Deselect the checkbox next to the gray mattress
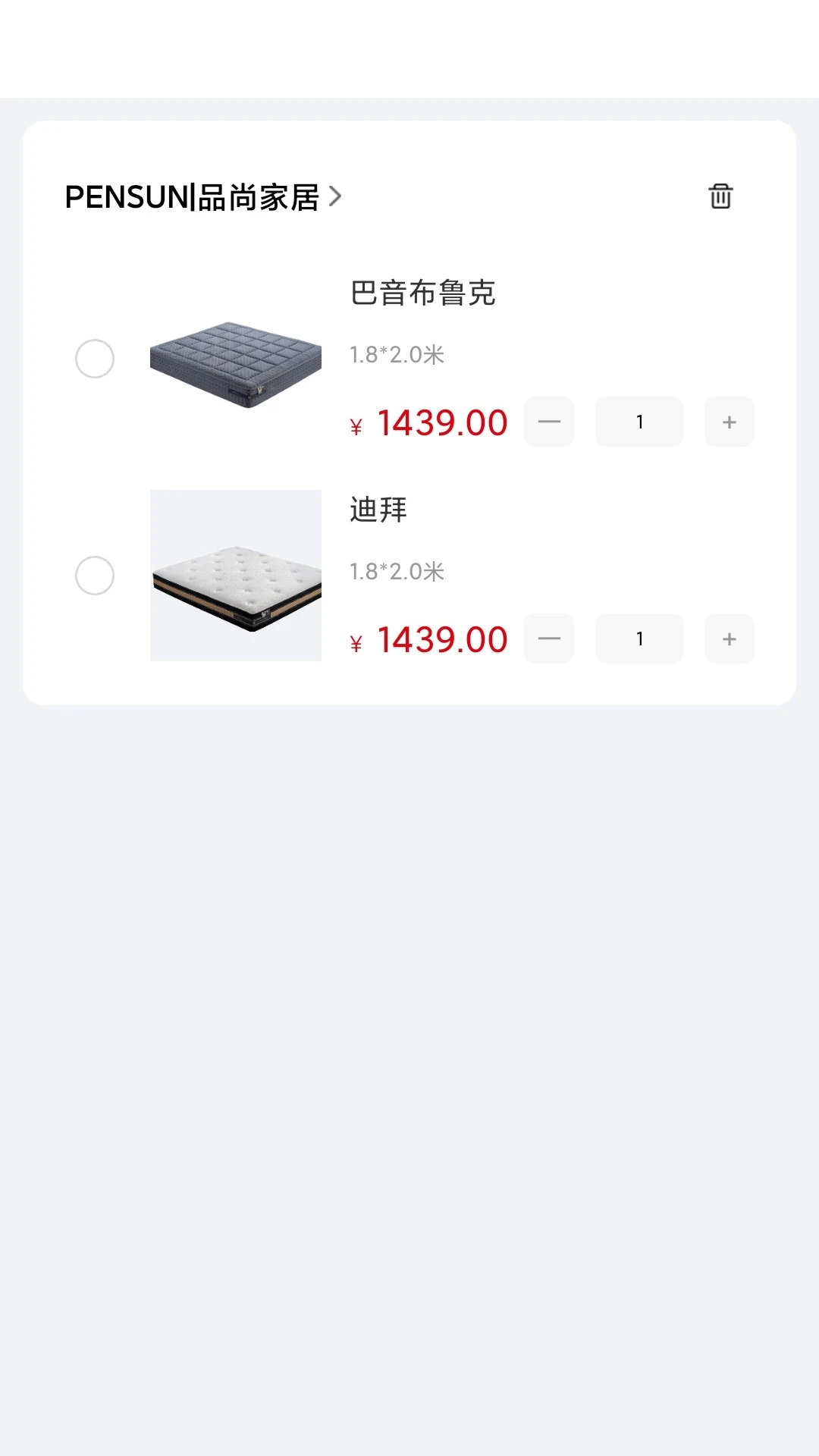The width and height of the screenshot is (819, 1456). [x=95, y=359]
